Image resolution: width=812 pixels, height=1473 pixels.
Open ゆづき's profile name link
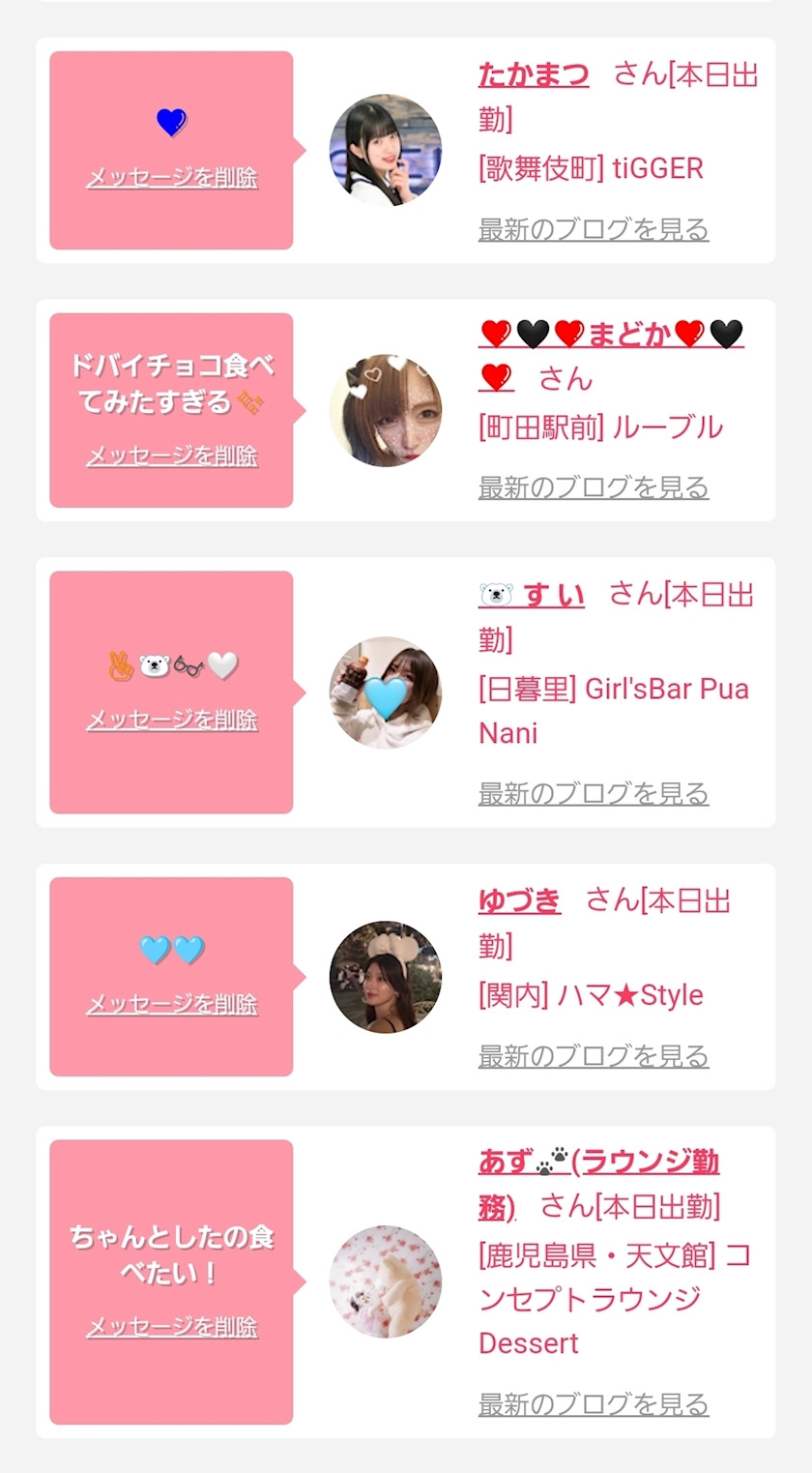pyautogui.click(x=519, y=900)
